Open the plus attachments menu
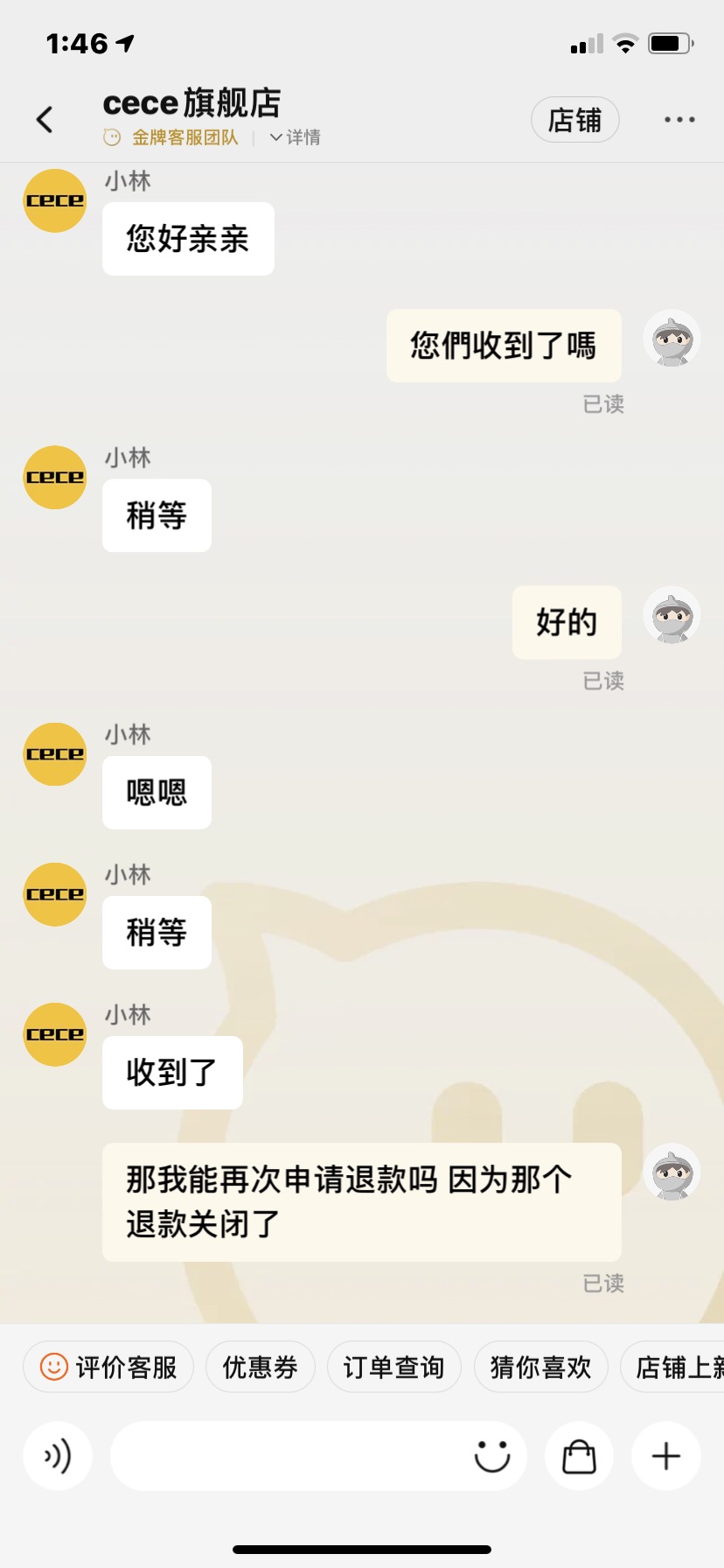Viewport: 724px width, 1568px height. coord(666,1456)
